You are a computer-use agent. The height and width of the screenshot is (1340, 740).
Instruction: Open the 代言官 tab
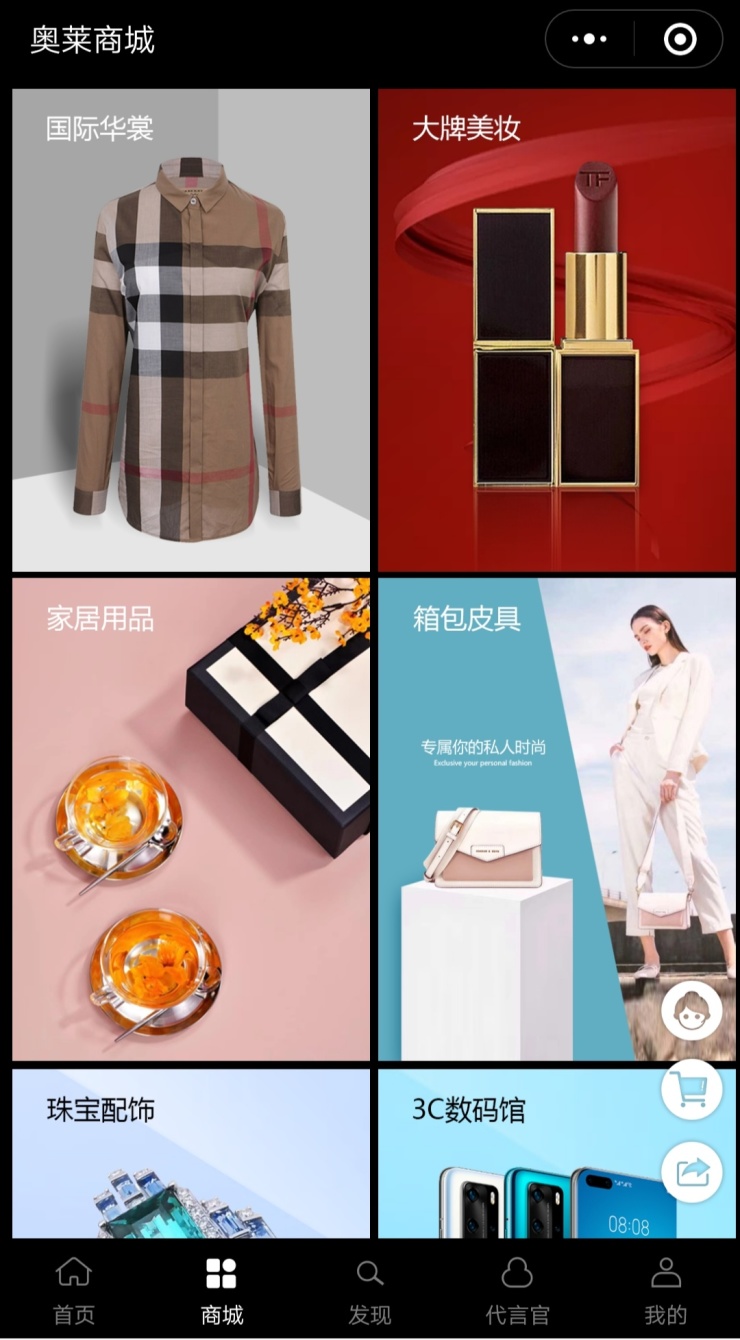point(517,1291)
